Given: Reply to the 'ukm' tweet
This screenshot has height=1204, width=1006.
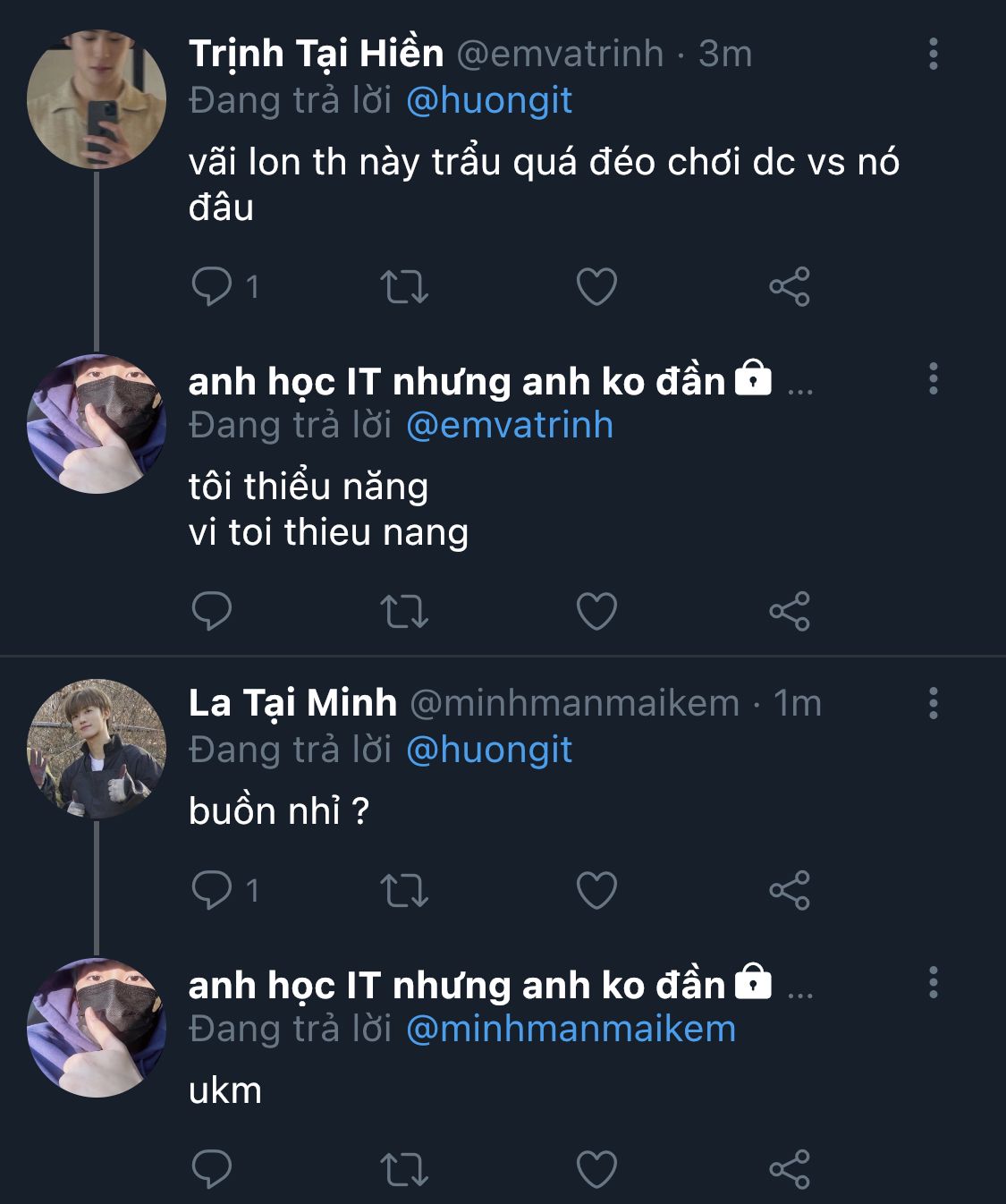Looking at the screenshot, I should click(x=212, y=1169).
